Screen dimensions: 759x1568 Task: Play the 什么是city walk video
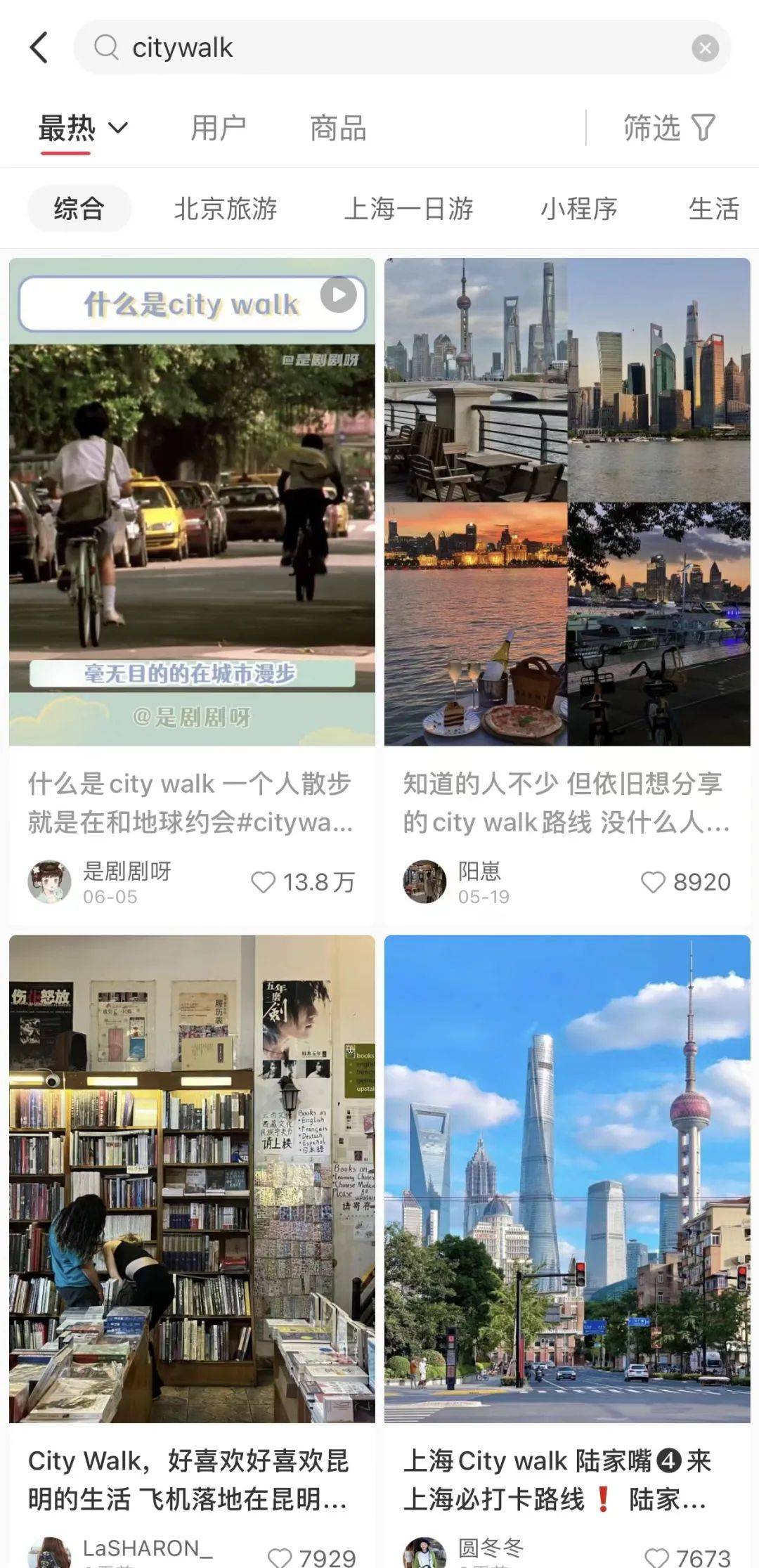pos(338,296)
